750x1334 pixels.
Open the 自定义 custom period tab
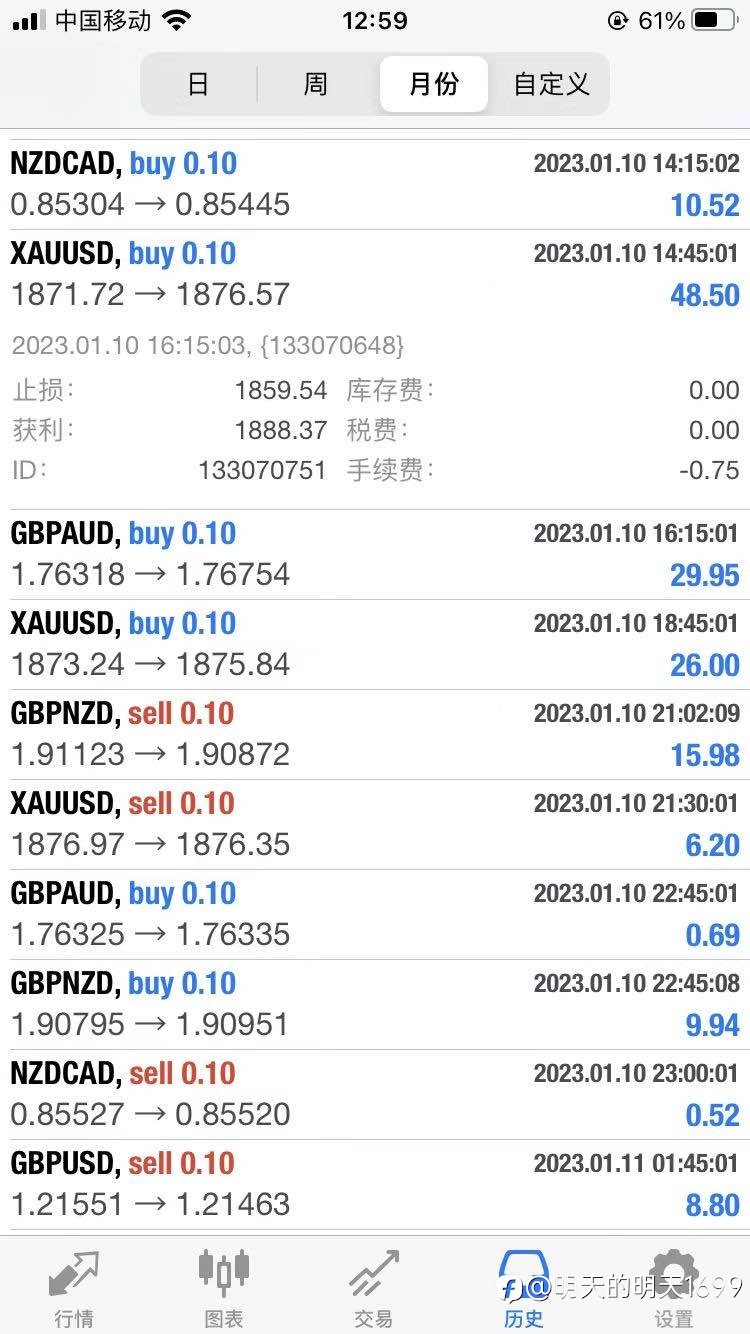[x=551, y=84]
